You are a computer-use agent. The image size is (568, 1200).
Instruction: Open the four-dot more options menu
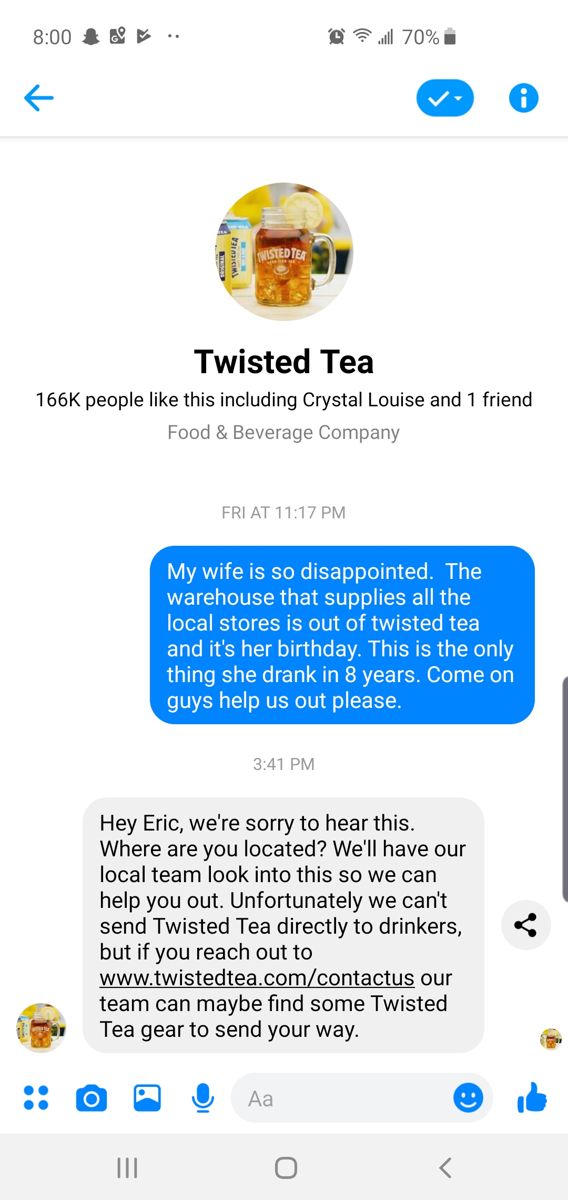click(36, 1098)
